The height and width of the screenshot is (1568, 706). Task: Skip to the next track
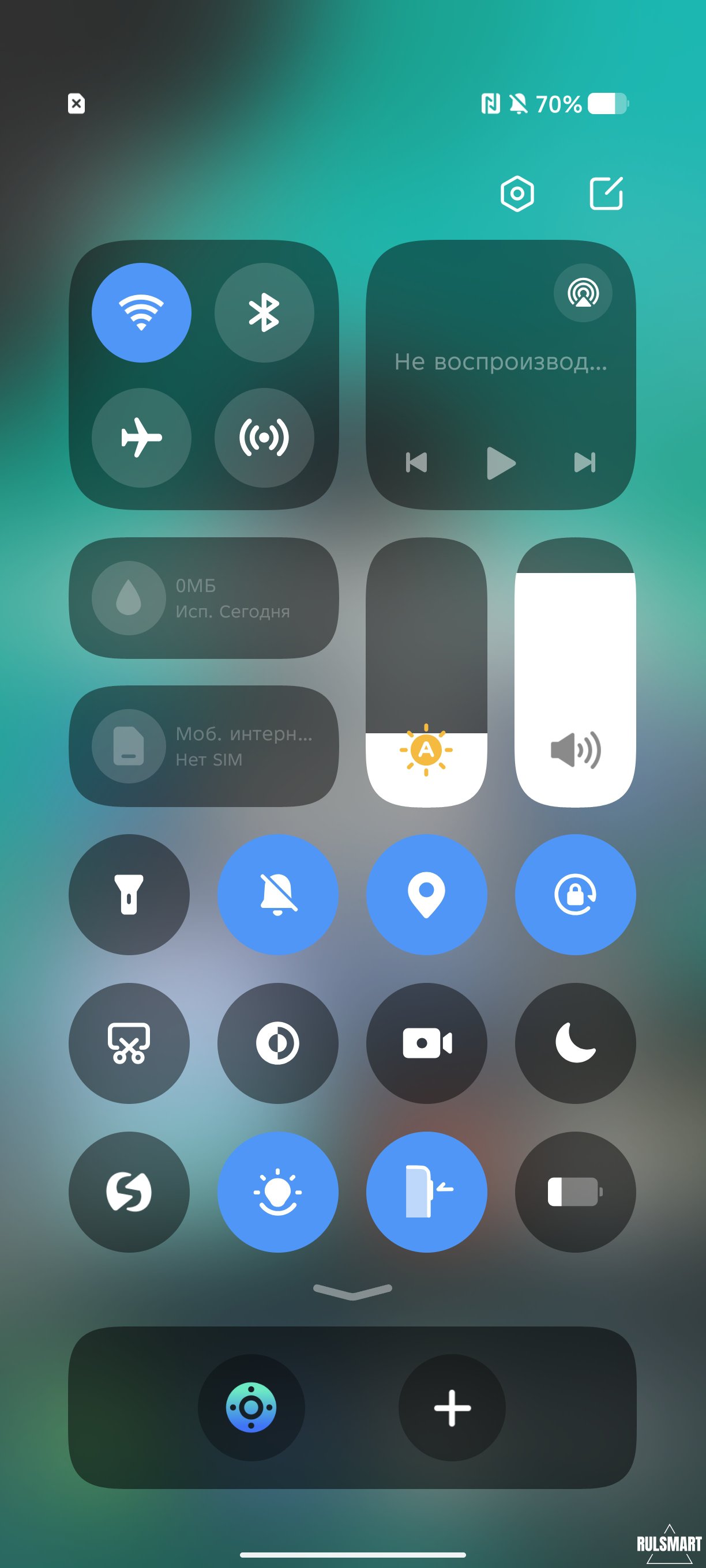pos(585,462)
